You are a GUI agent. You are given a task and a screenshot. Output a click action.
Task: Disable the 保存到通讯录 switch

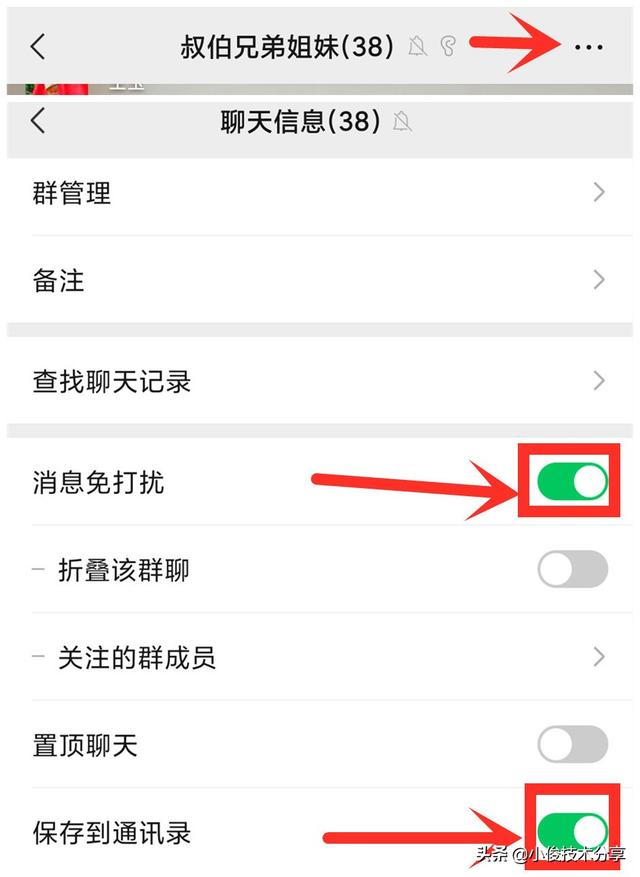572,832
